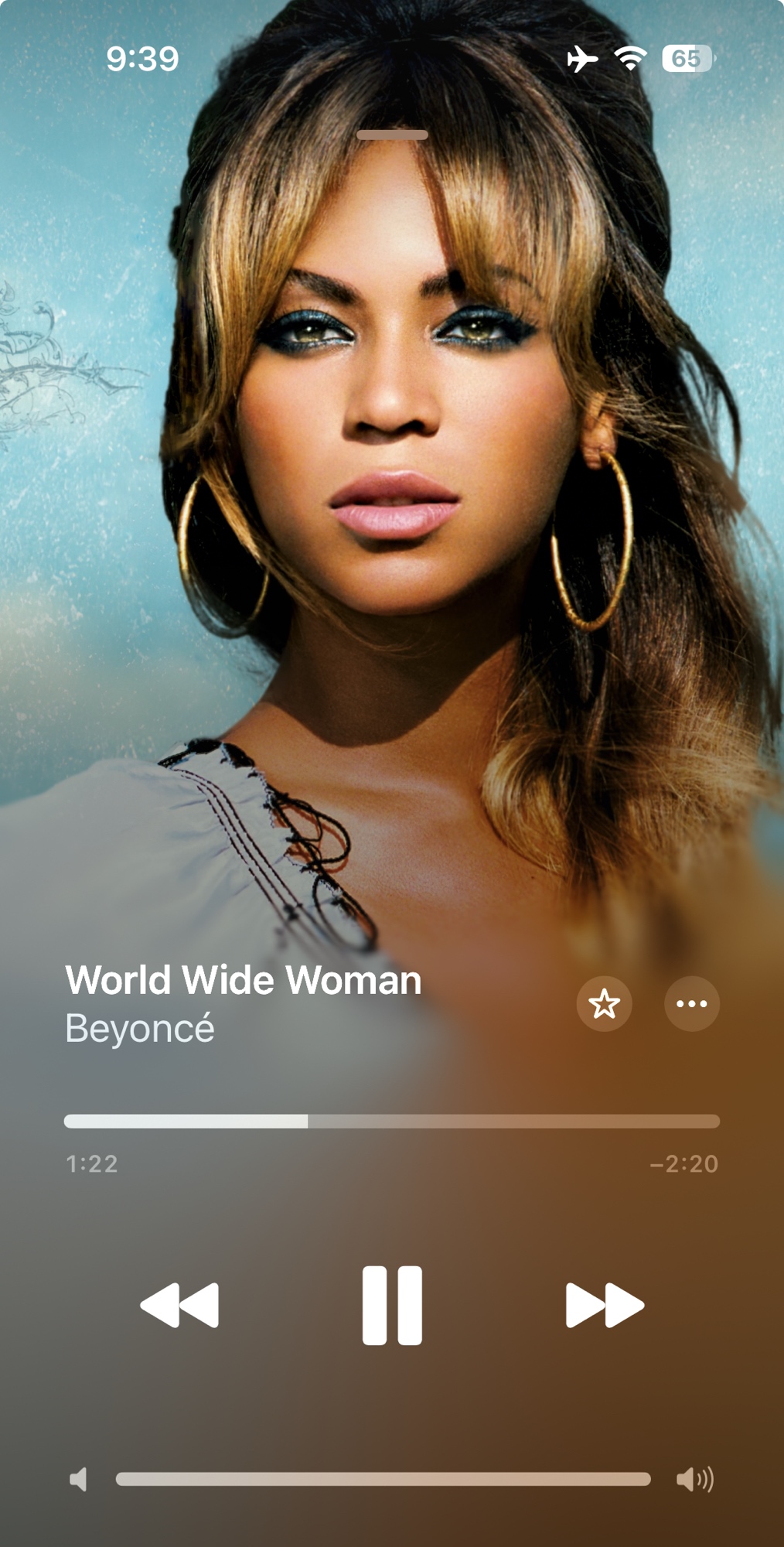Tap the volume slider to adjust volume
784x1547 pixels.
pyautogui.click(x=383, y=1480)
